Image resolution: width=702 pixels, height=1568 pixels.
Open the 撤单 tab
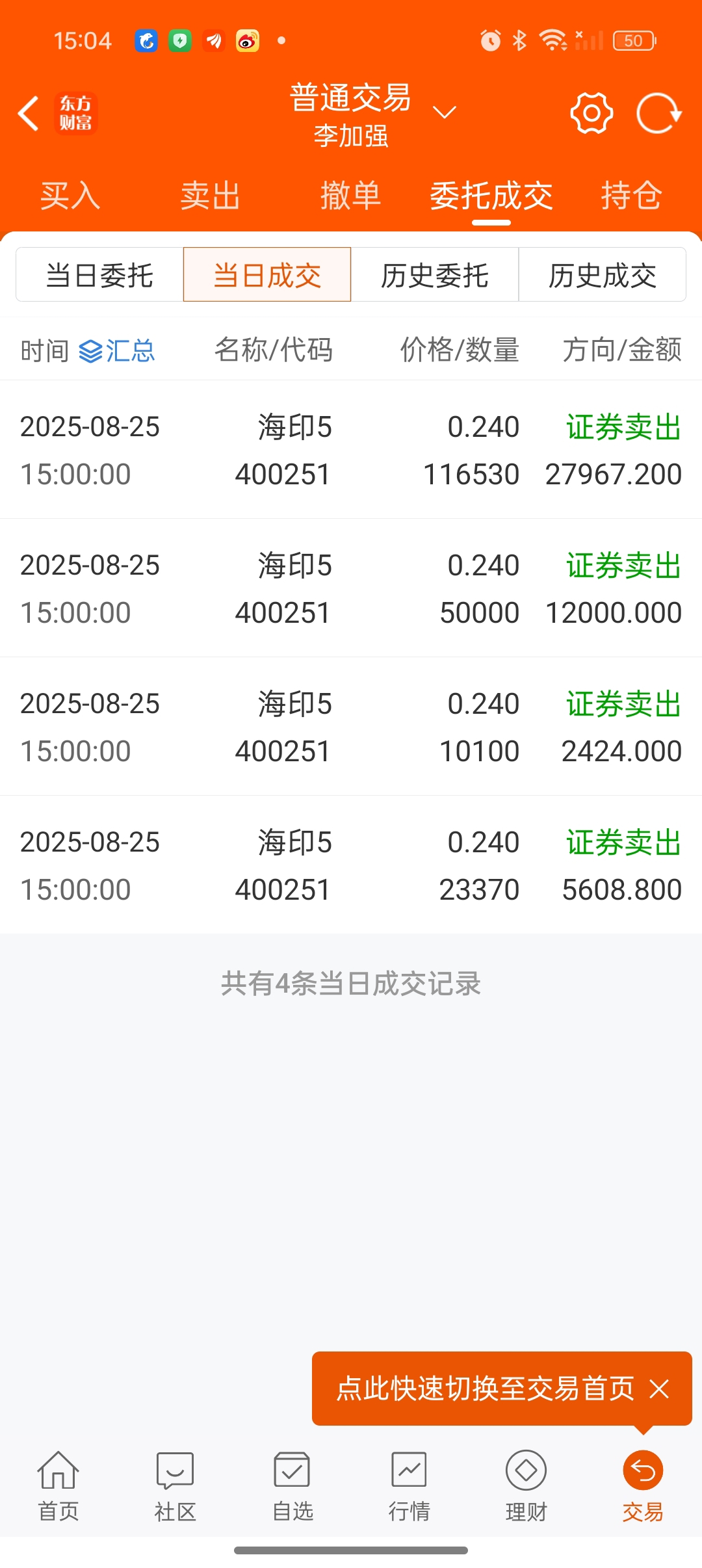coord(351,195)
